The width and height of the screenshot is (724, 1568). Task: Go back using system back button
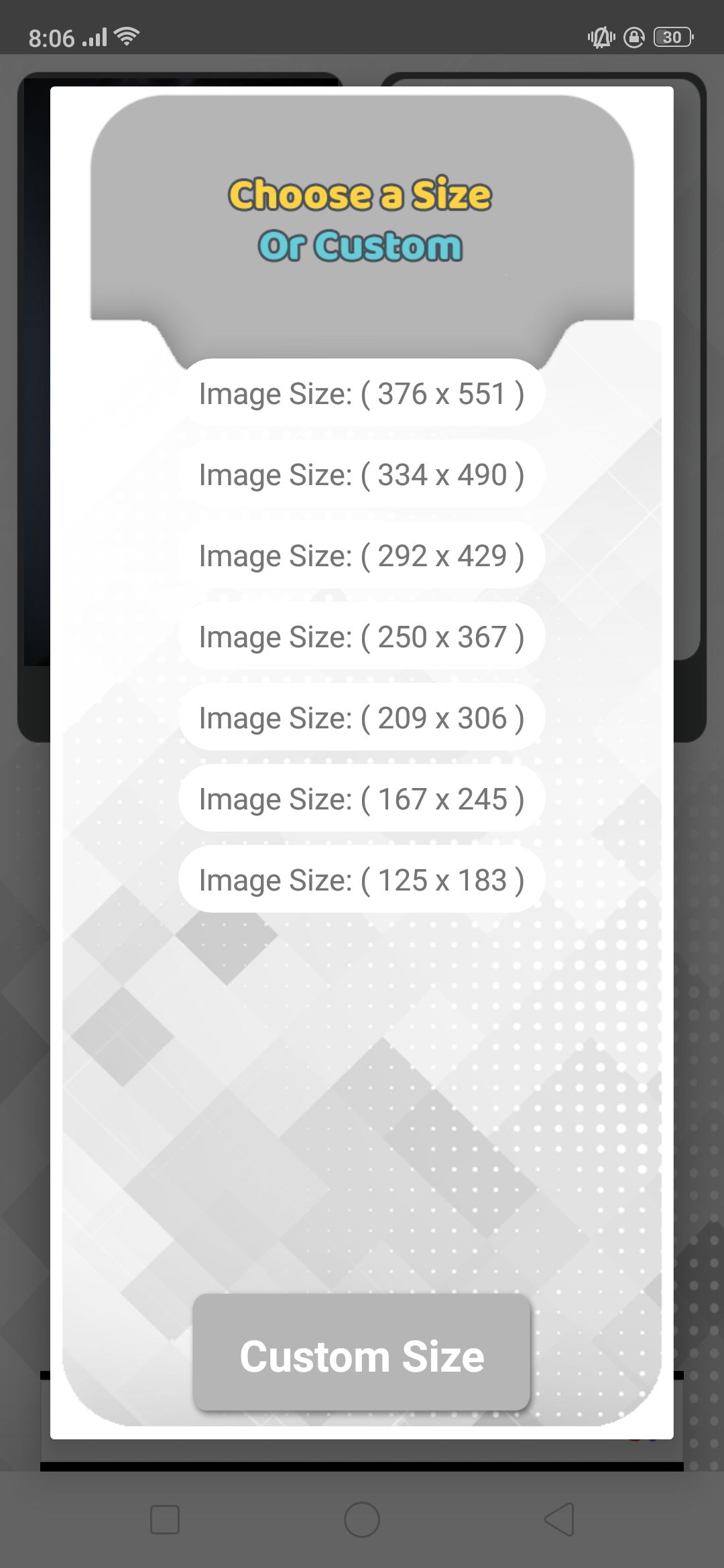coord(559,1518)
